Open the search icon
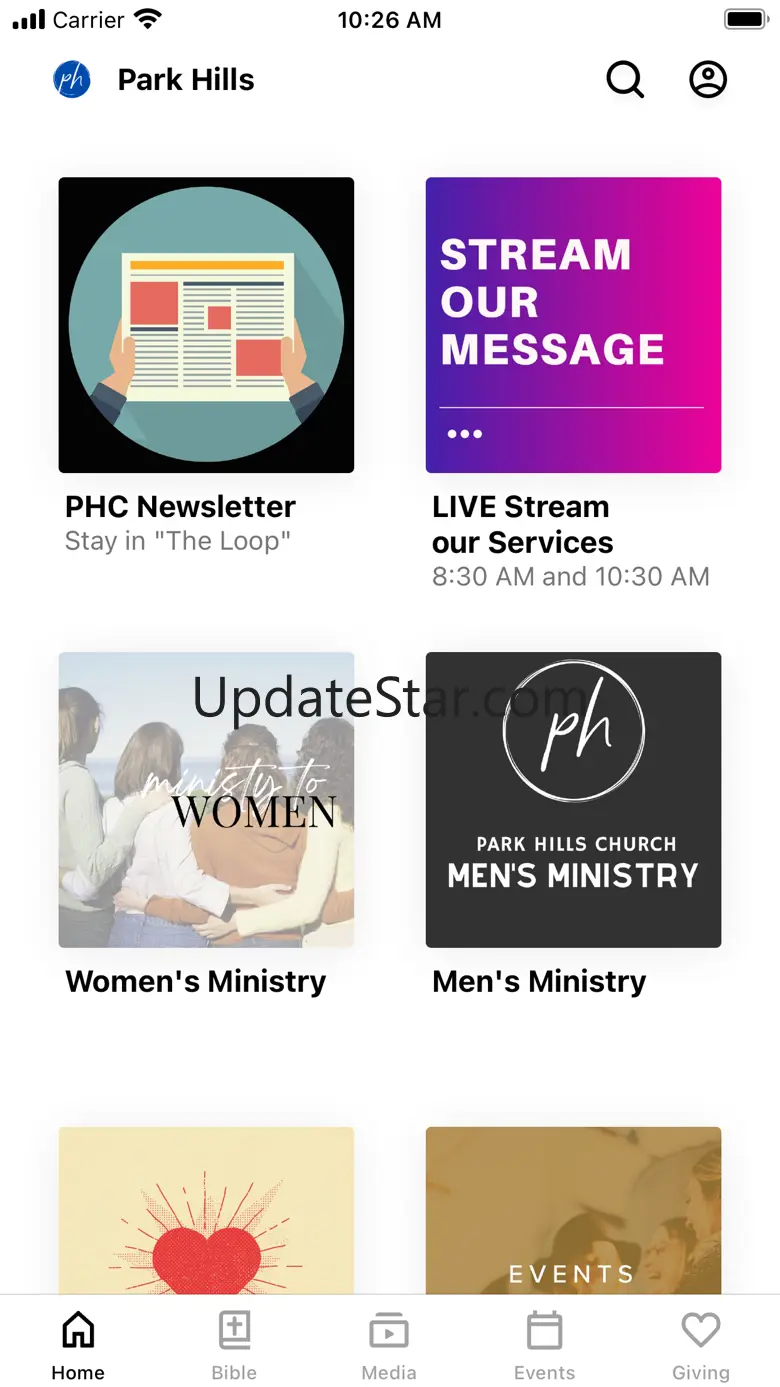 tap(625, 80)
